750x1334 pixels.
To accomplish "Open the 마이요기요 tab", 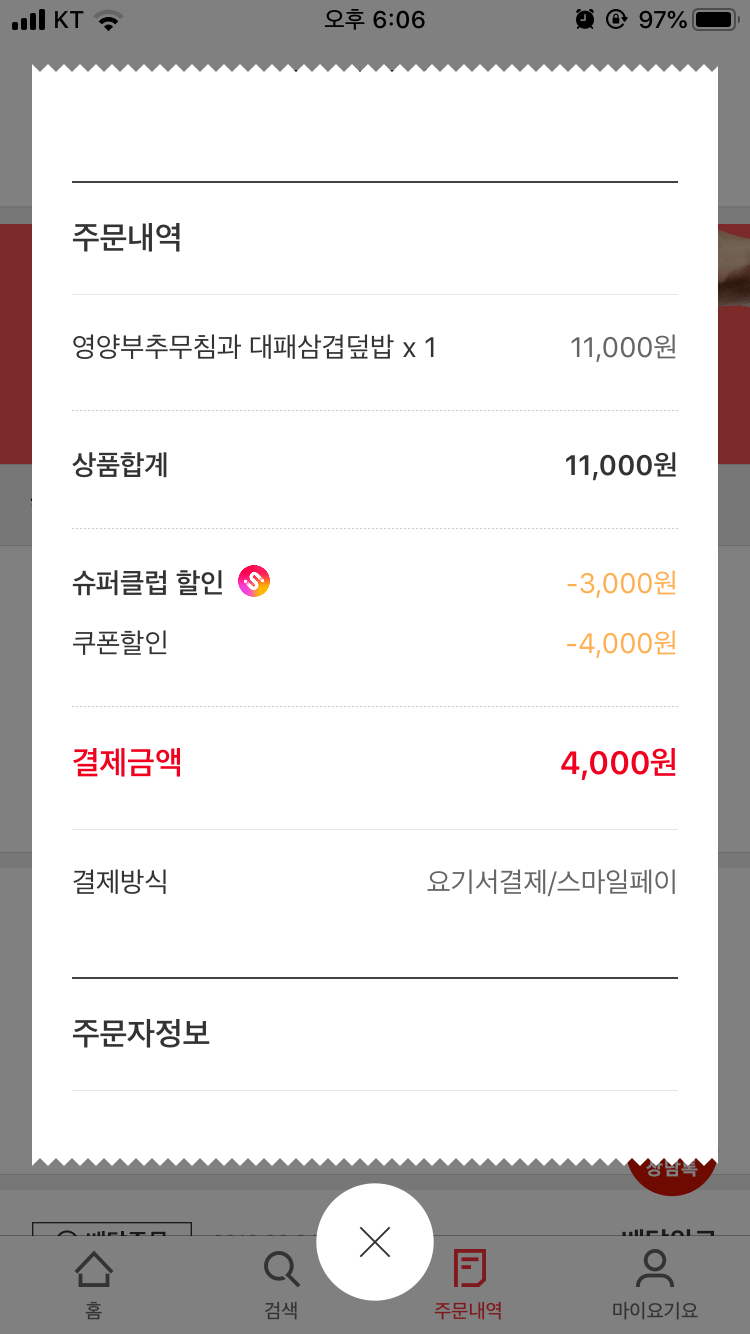I will click(655, 1284).
